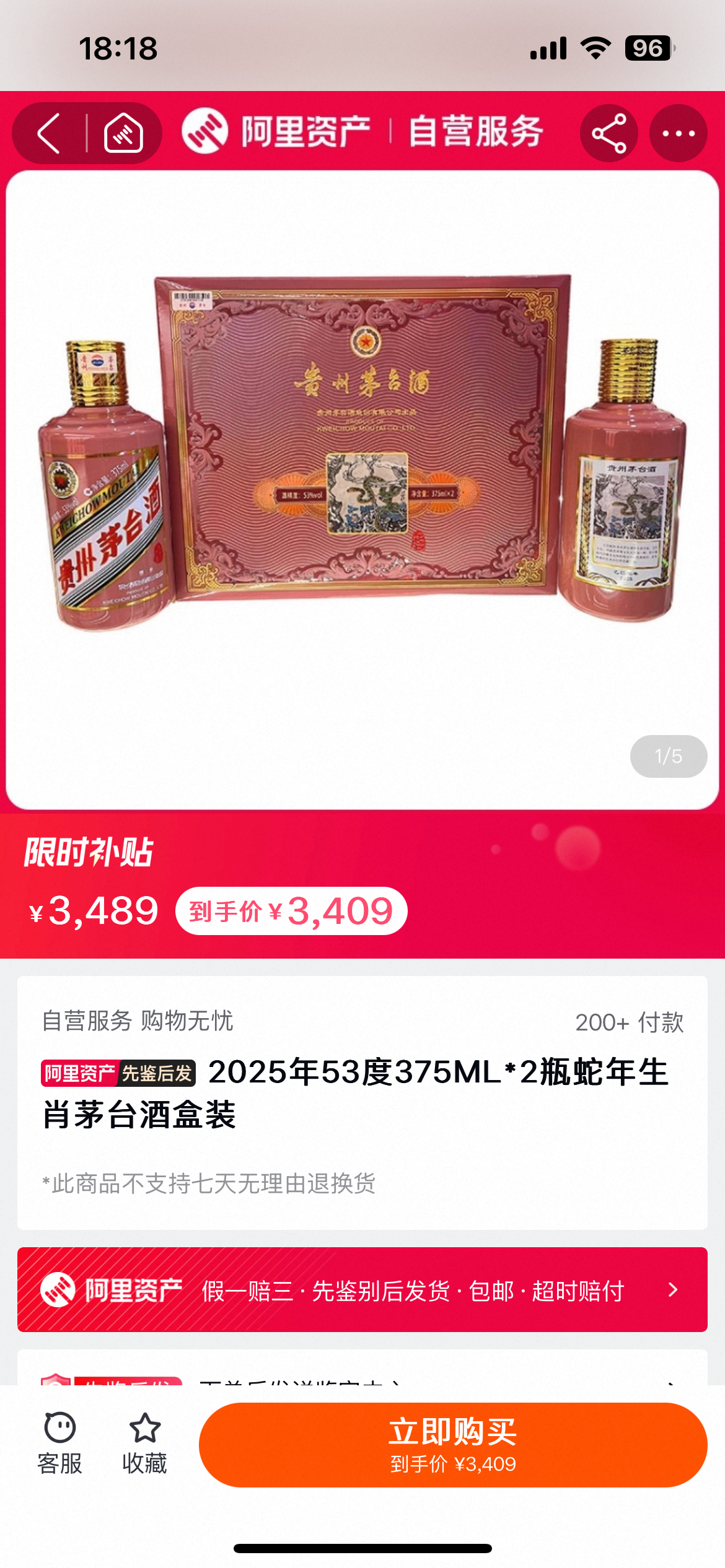Go back to the previous page

point(50,133)
